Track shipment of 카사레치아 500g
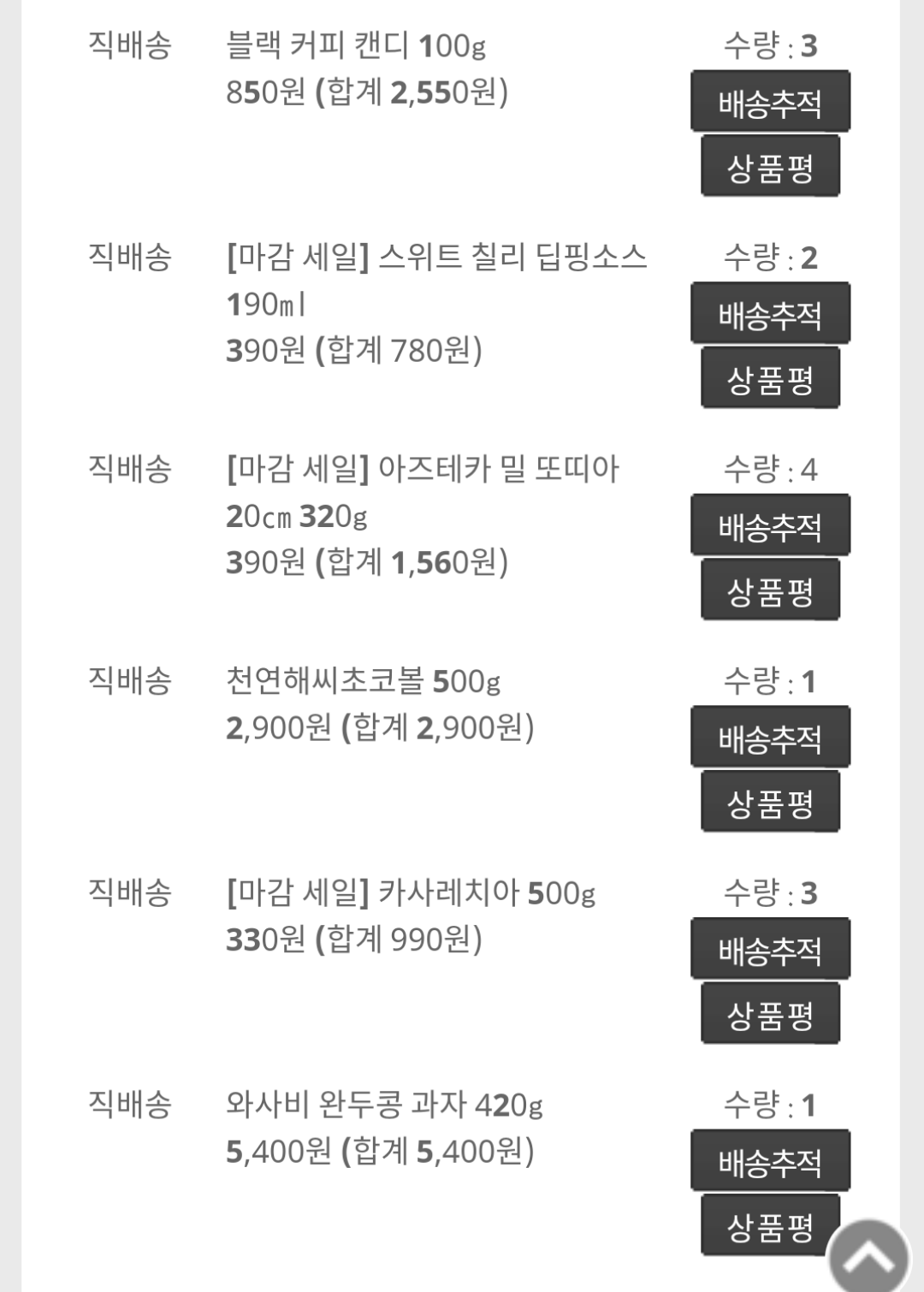The height and width of the screenshot is (1292, 924). pyautogui.click(x=770, y=949)
